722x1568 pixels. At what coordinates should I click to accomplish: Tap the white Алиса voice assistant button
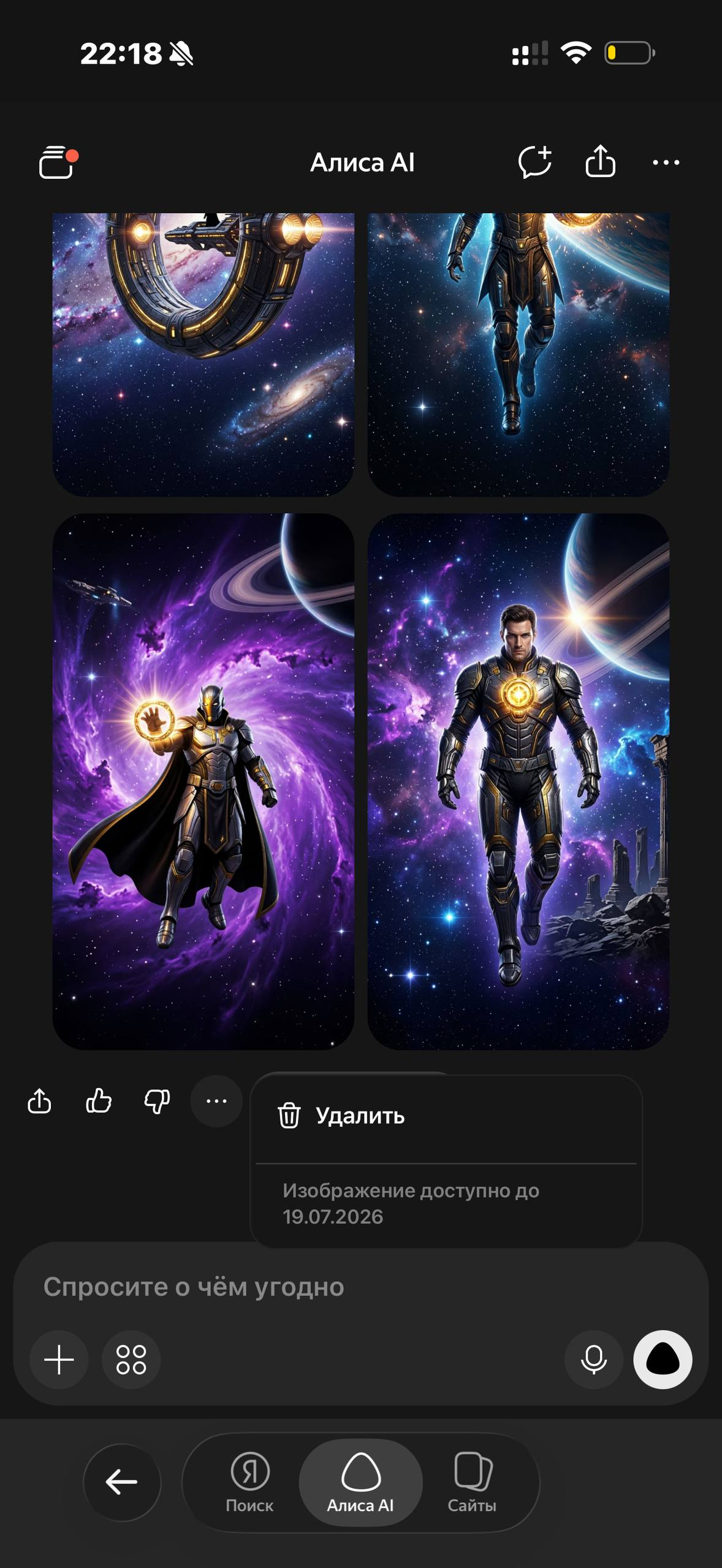[x=663, y=1359]
